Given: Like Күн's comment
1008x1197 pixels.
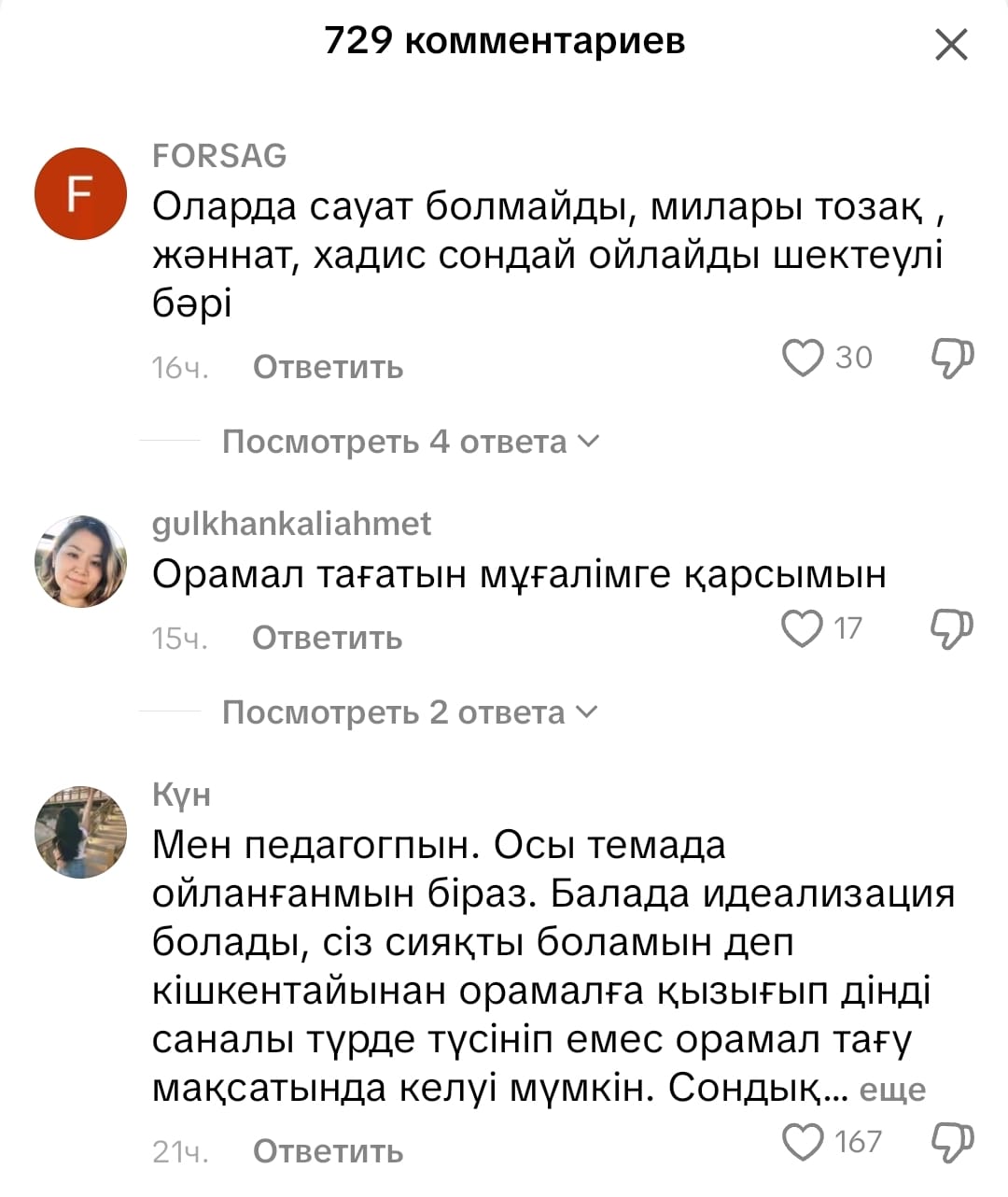Looking at the screenshot, I should click(x=803, y=1141).
